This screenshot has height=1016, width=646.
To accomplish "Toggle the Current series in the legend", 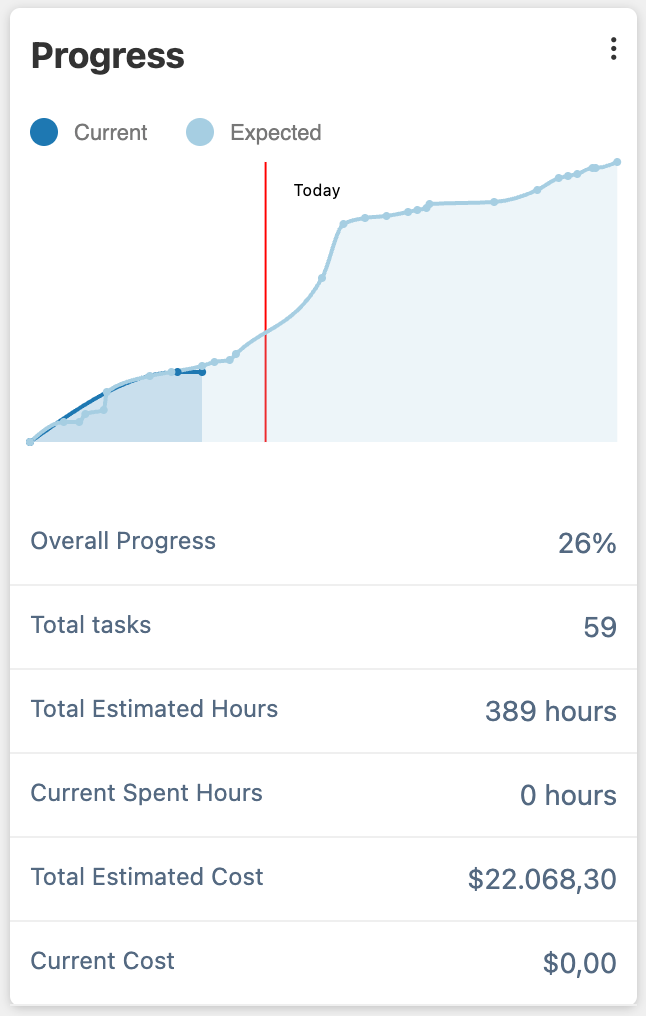I will [x=89, y=132].
